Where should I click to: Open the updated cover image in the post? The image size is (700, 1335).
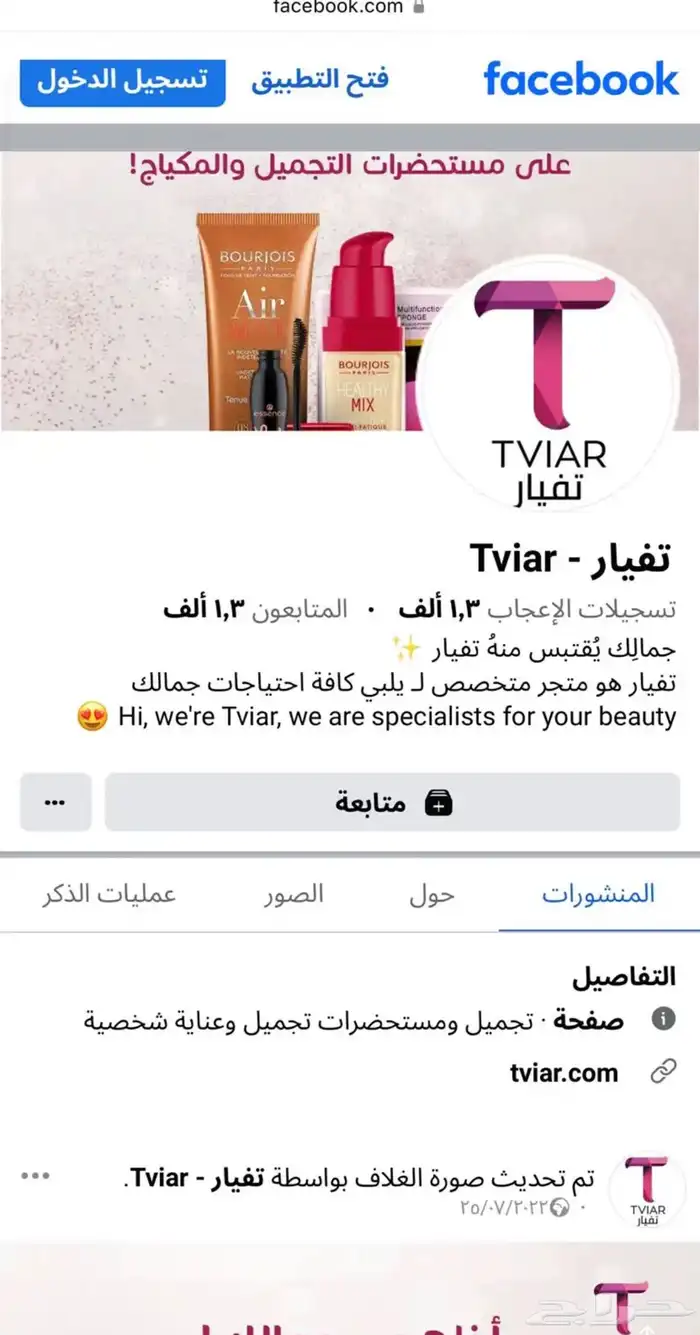(350, 1290)
